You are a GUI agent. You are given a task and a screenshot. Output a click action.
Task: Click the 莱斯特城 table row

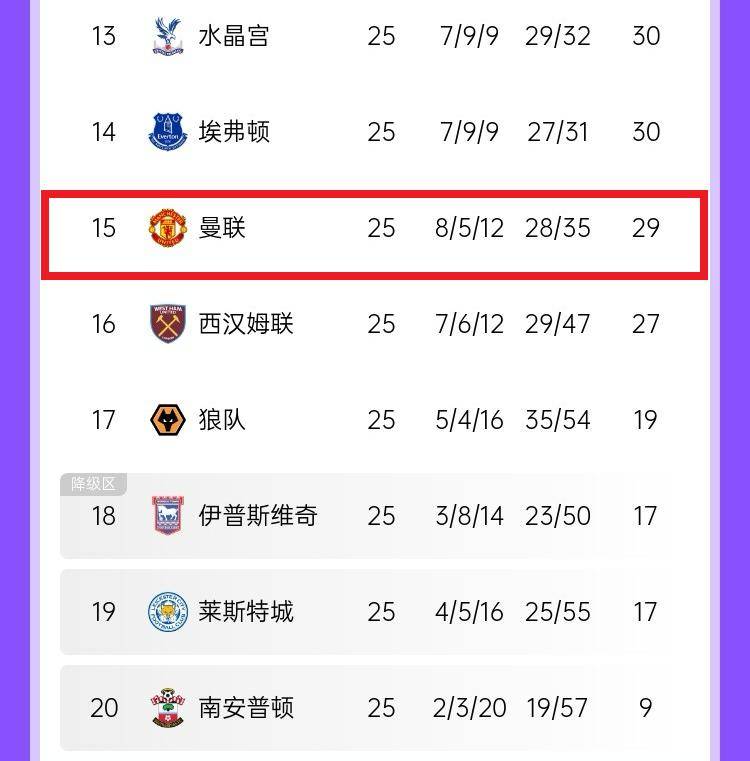pyautogui.click(x=375, y=612)
